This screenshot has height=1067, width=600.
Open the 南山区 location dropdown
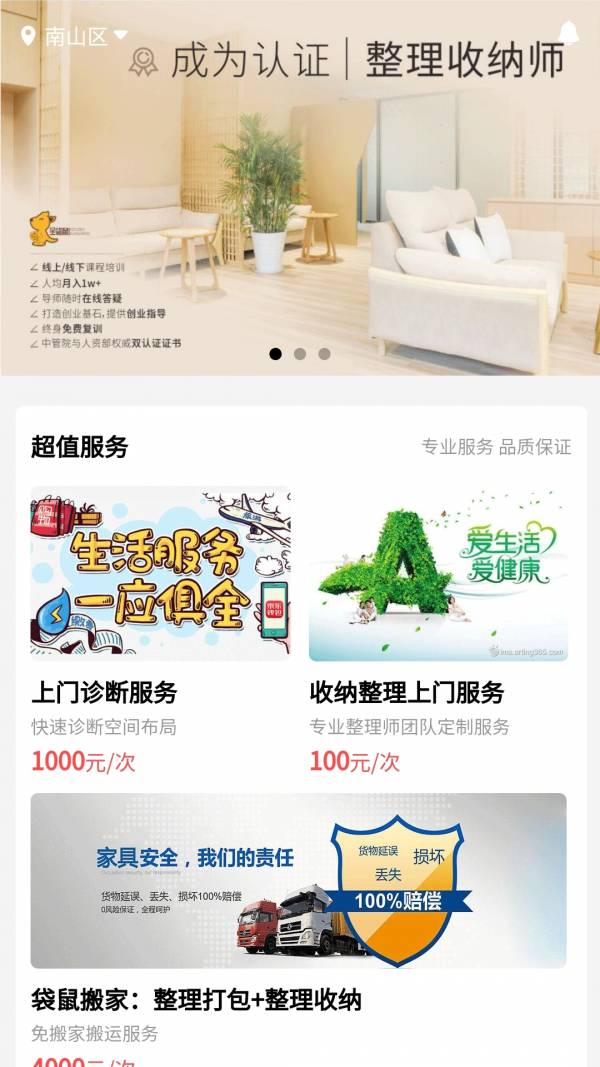76,36
